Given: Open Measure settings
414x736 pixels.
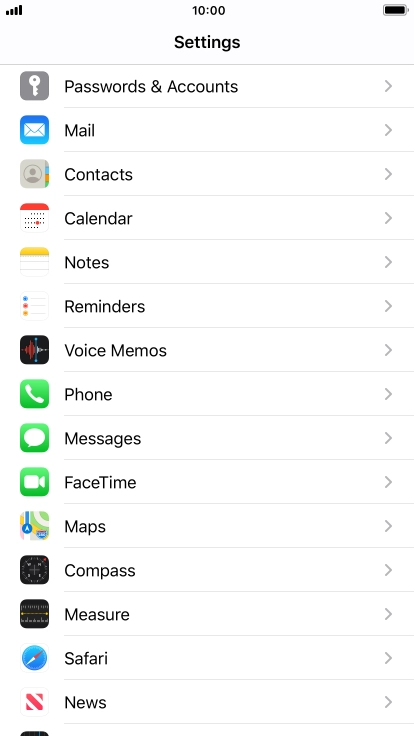Looking at the screenshot, I should pos(207,614).
